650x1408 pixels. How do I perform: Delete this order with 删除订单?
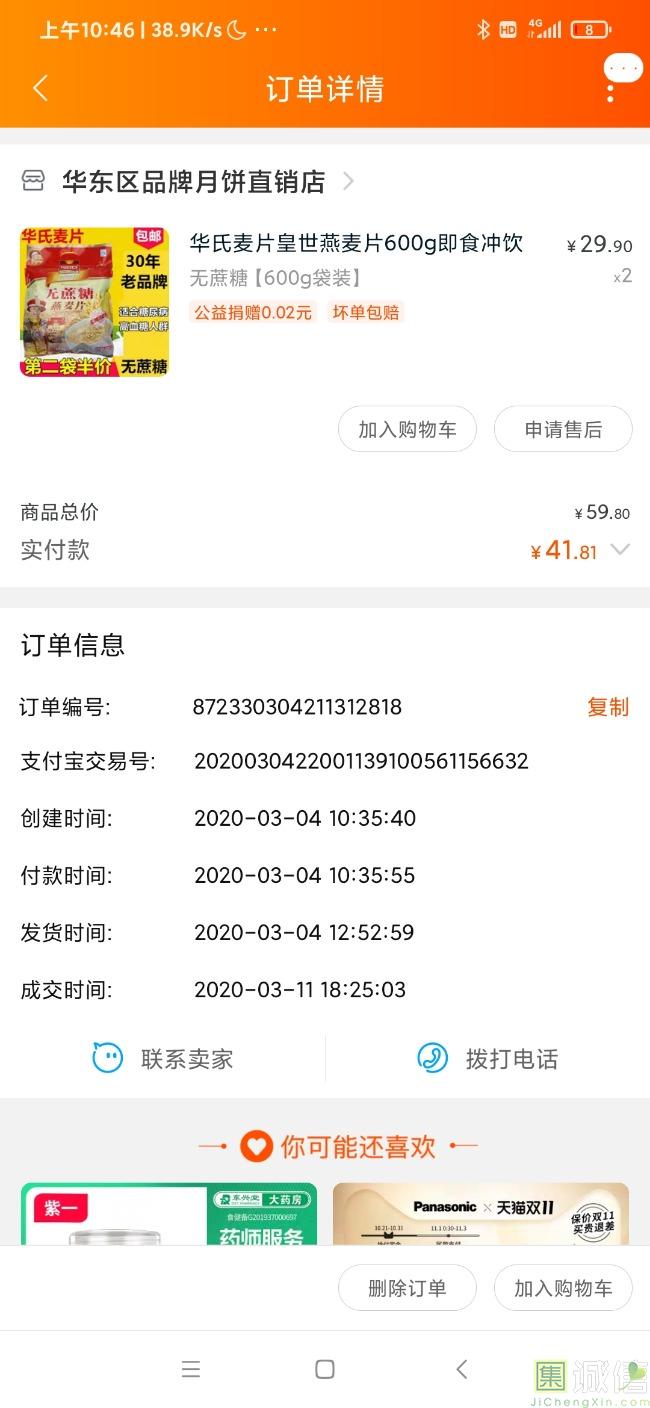click(x=407, y=1288)
